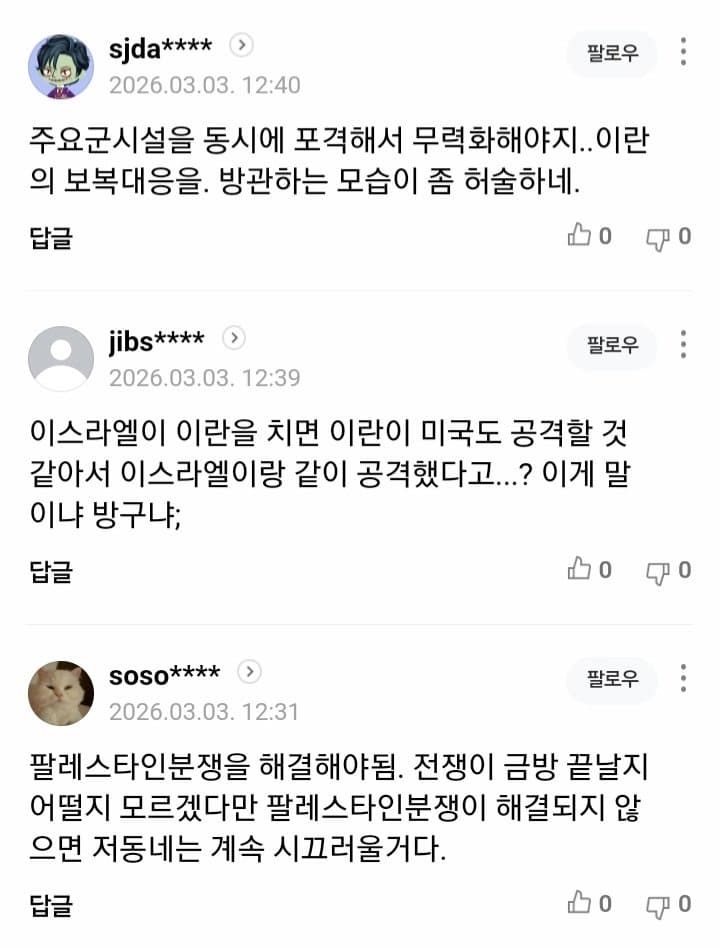This screenshot has height=948, width=720.
Task: Open overflow menu on jibs**** comment
Action: [x=683, y=345]
